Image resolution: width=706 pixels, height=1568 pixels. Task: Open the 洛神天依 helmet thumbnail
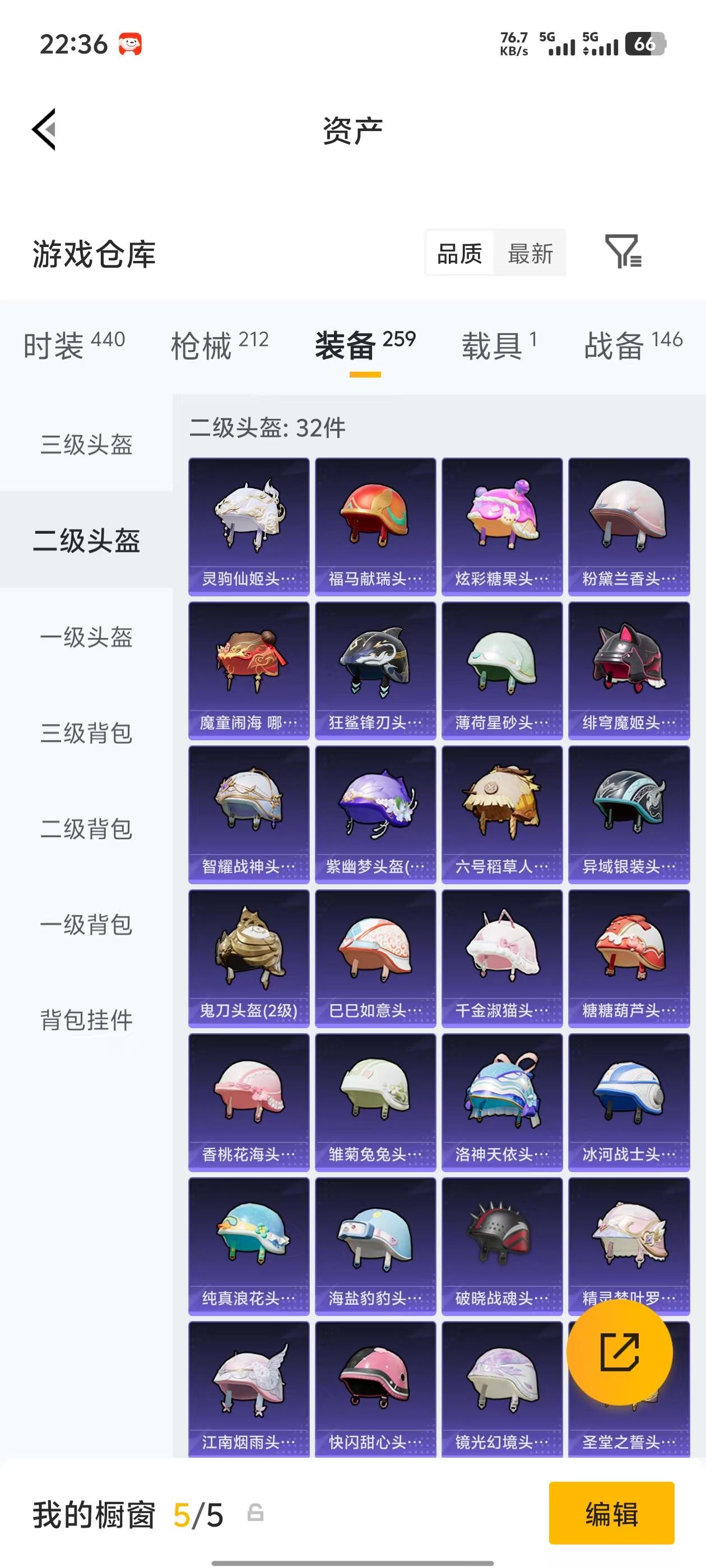click(502, 1102)
